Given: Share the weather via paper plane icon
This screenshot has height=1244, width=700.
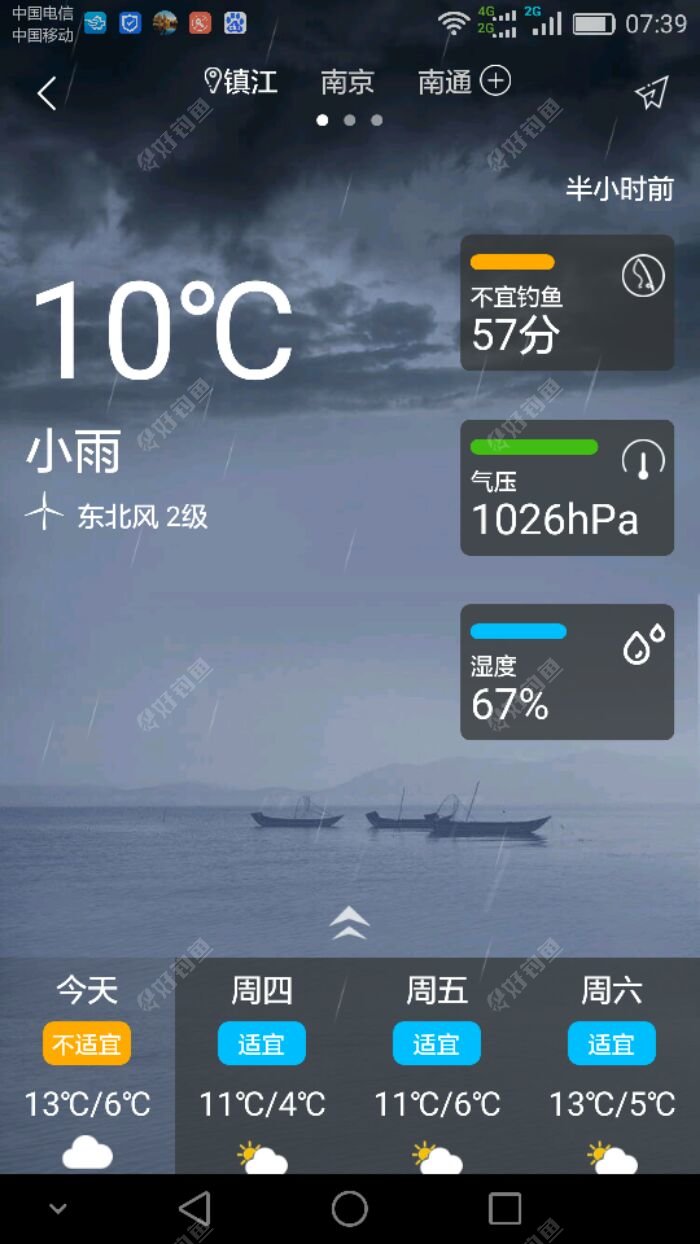Looking at the screenshot, I should [651, 93].
